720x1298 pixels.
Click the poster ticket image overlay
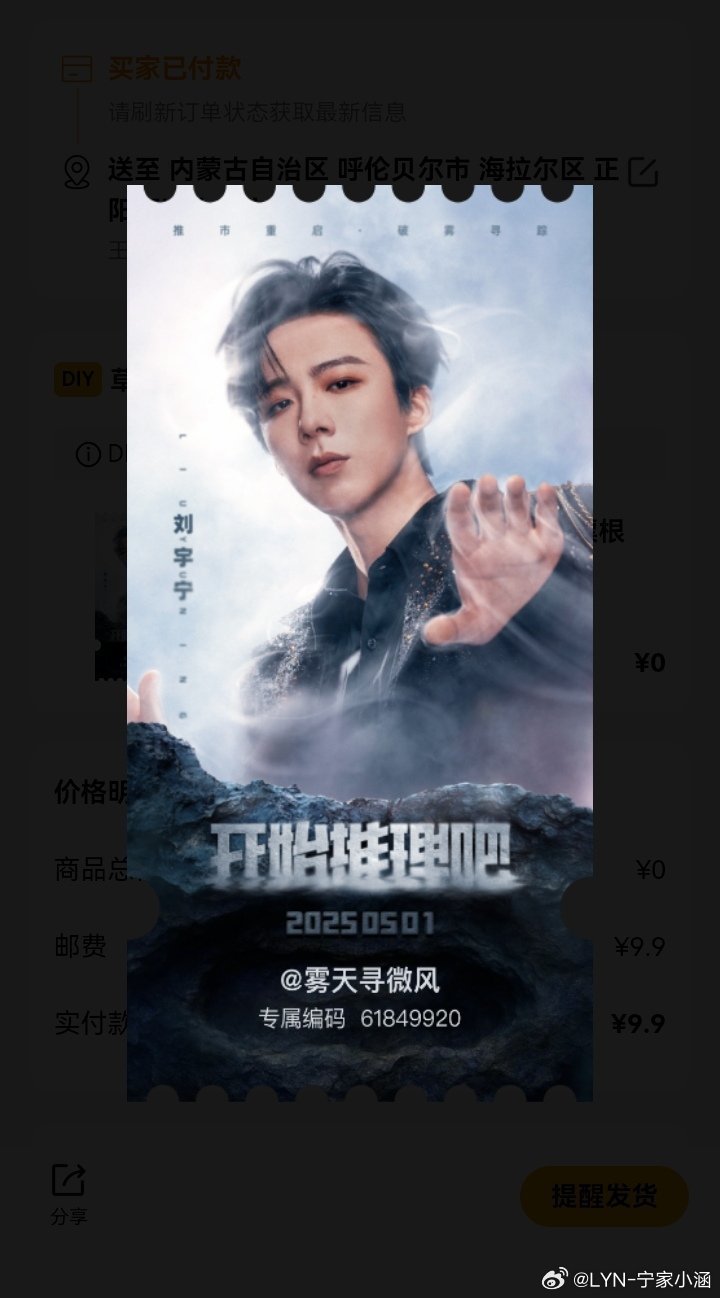click(362, 650)
